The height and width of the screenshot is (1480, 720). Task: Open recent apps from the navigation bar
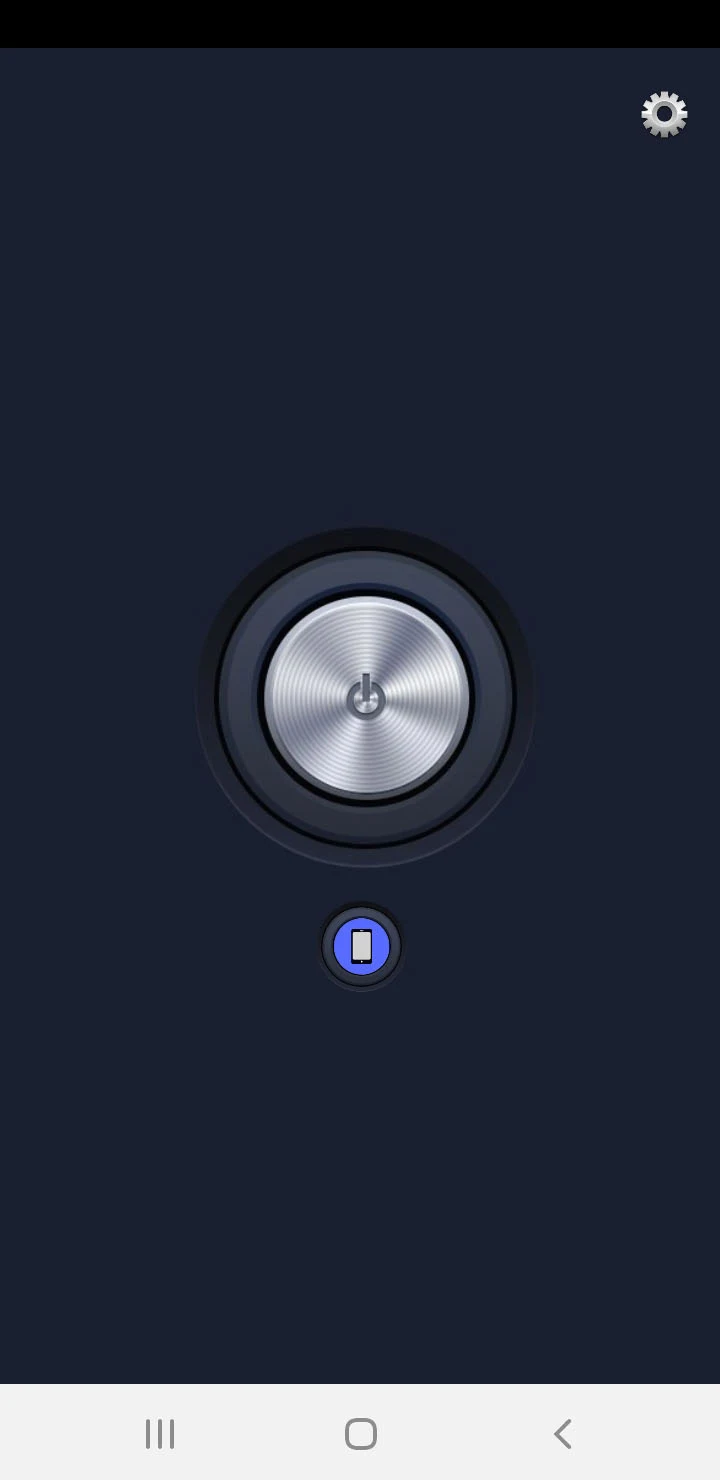coord(160,1433)
